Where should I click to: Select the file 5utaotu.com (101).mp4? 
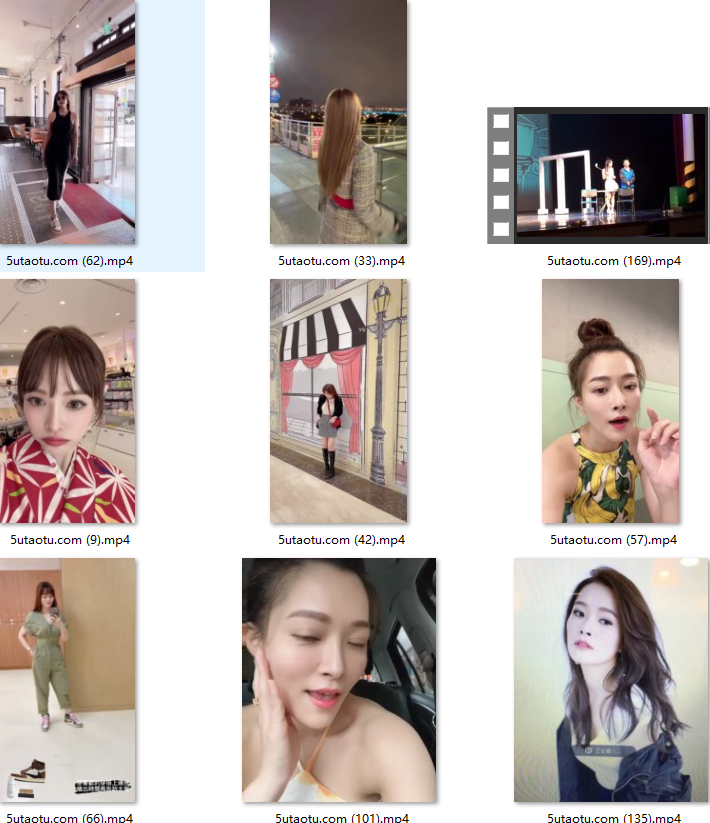coord(339,680)
